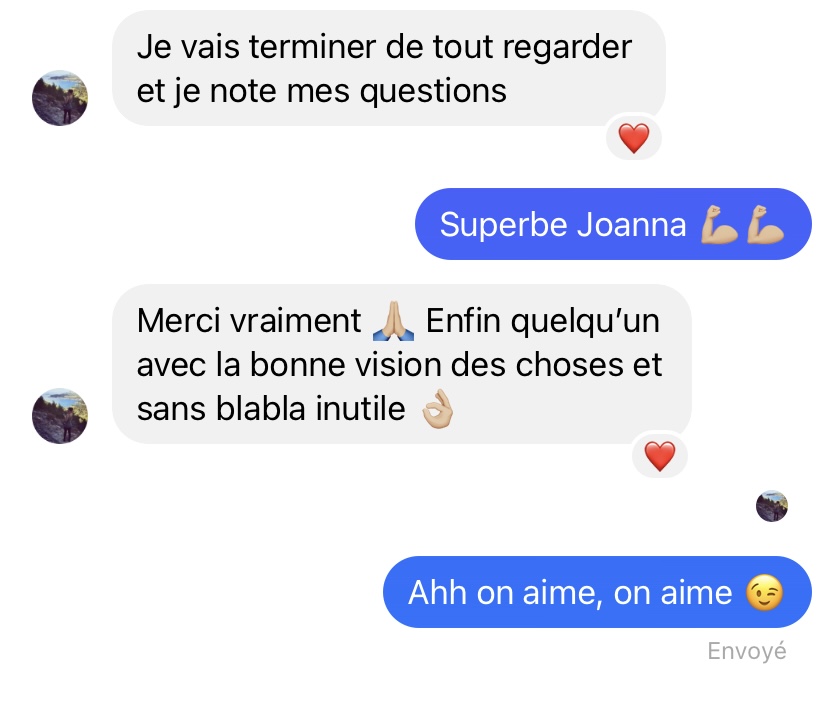Tap the 'Superbe Joanna' message bubble
828x706 pixels.
click(x=612, y=225)
